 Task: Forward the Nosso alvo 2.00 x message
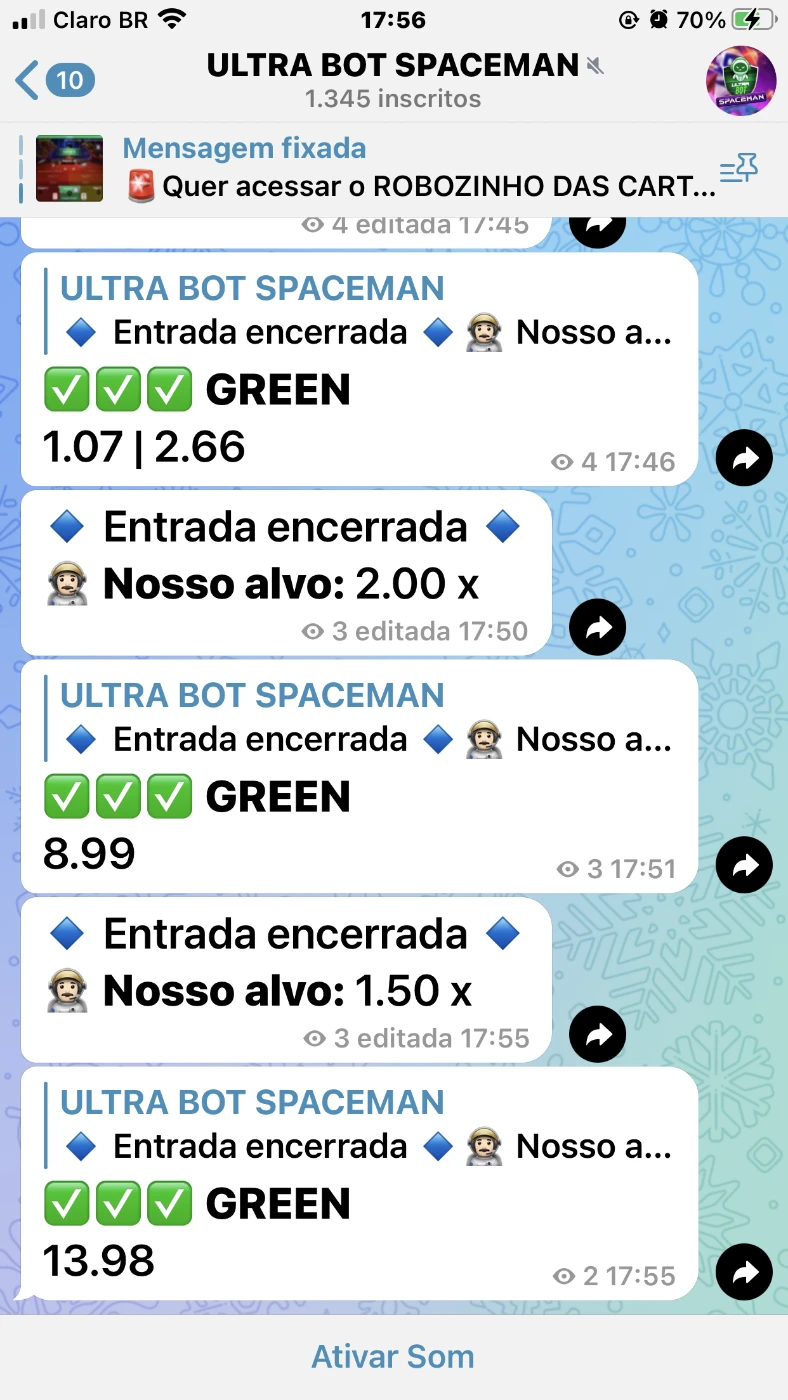click(x=598, y=628)
